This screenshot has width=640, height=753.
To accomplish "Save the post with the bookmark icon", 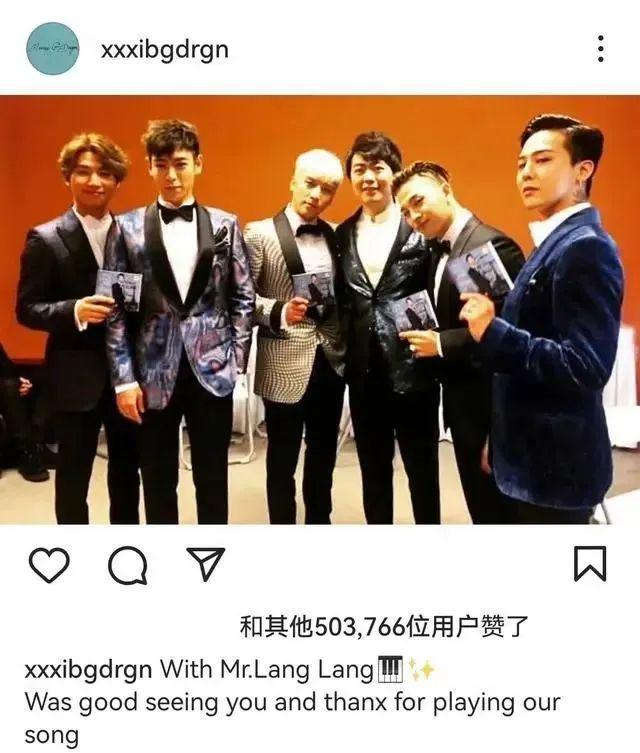I will 590,565.
